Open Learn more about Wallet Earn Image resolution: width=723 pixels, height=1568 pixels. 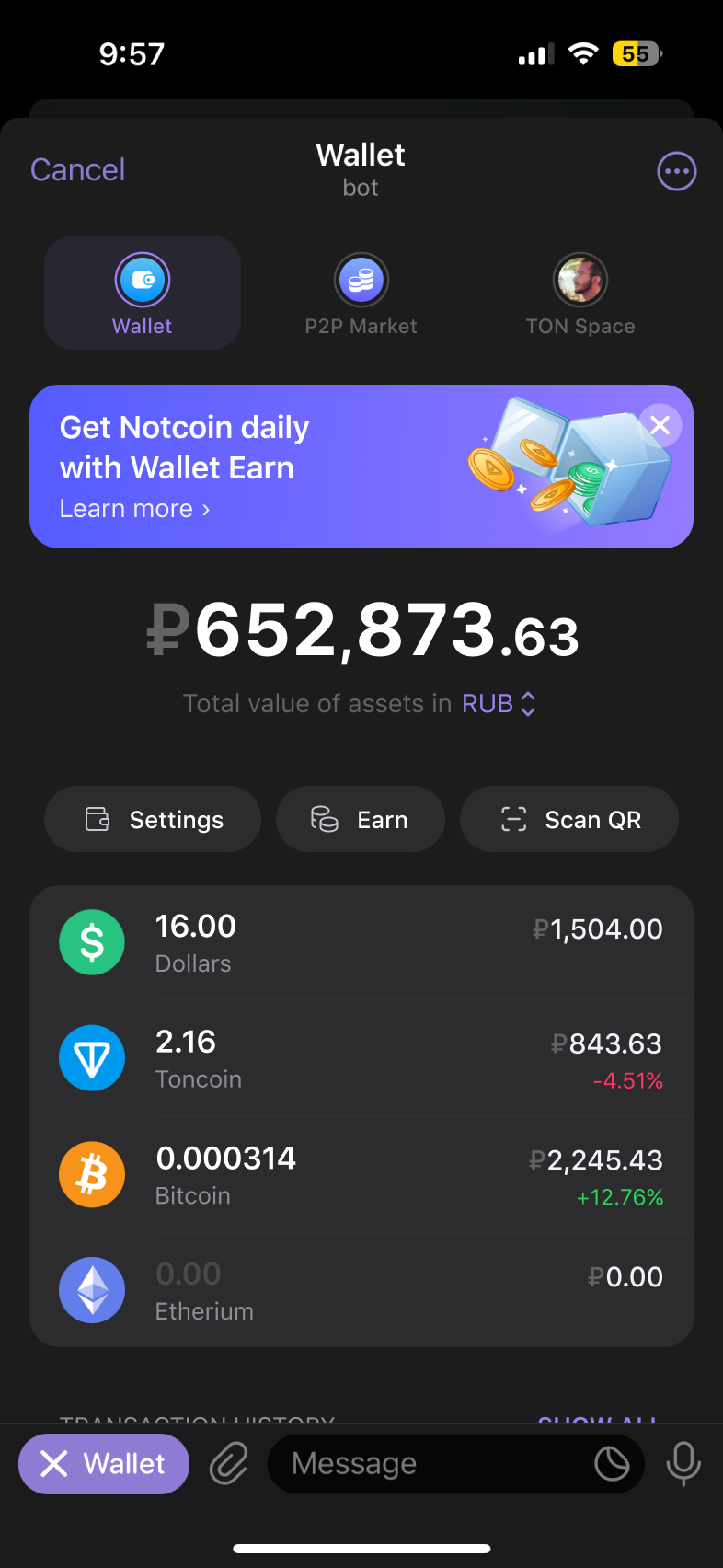coord(134,509)
